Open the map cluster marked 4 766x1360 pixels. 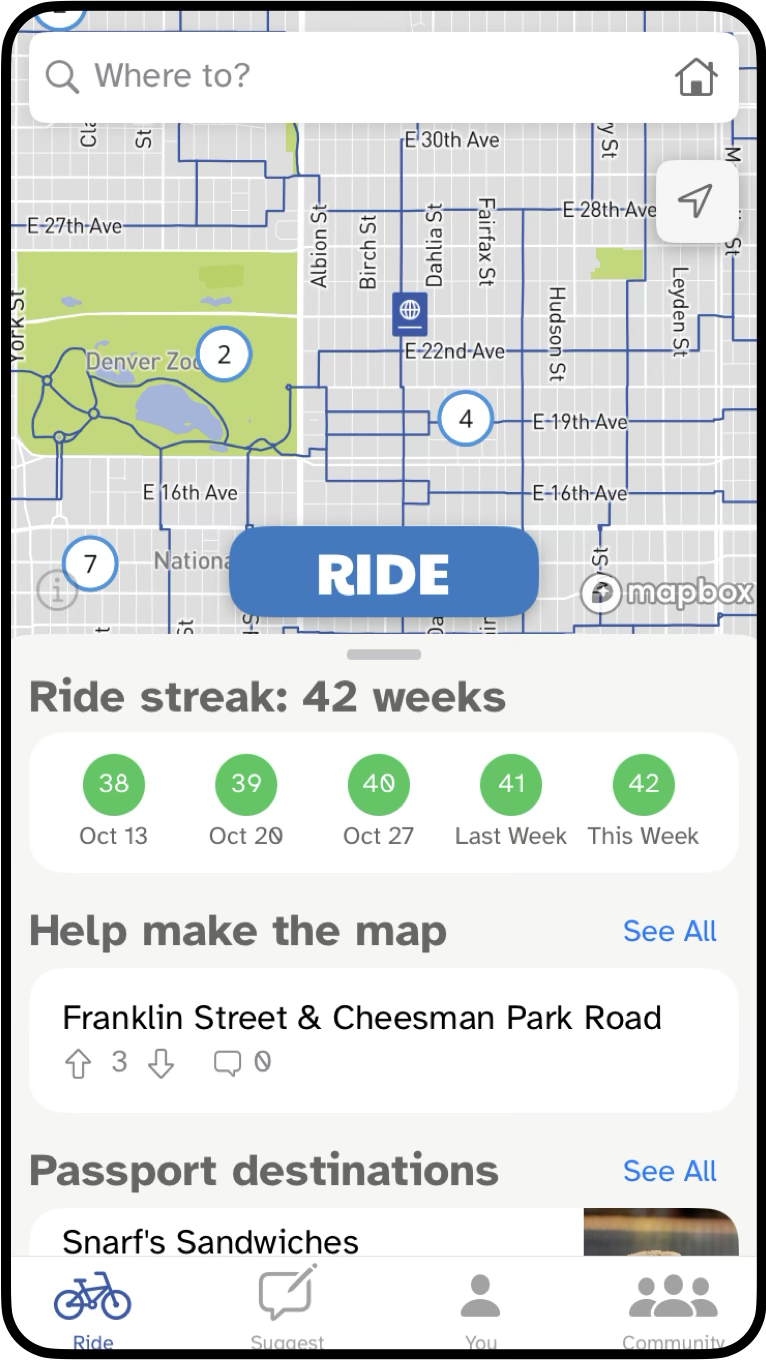click(x=465, y=419)
